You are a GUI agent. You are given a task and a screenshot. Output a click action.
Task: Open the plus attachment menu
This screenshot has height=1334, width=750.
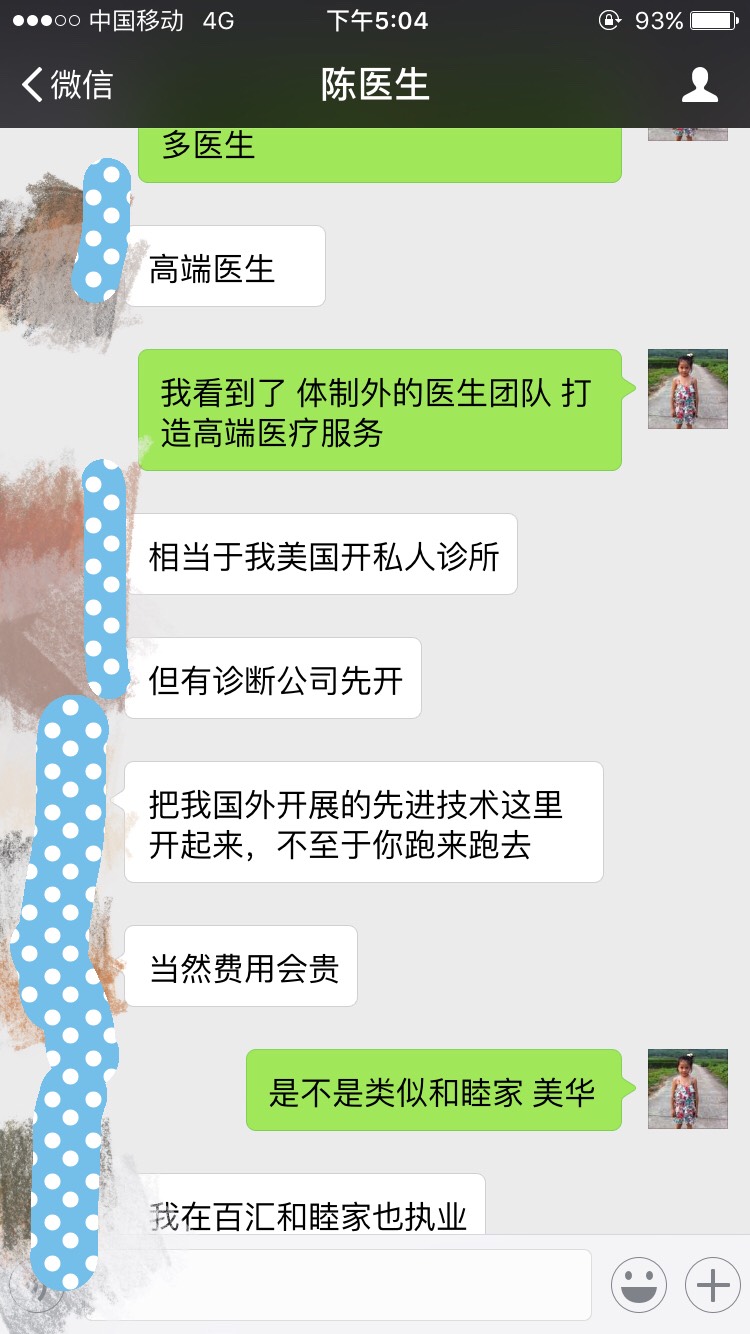point(712,1284)
